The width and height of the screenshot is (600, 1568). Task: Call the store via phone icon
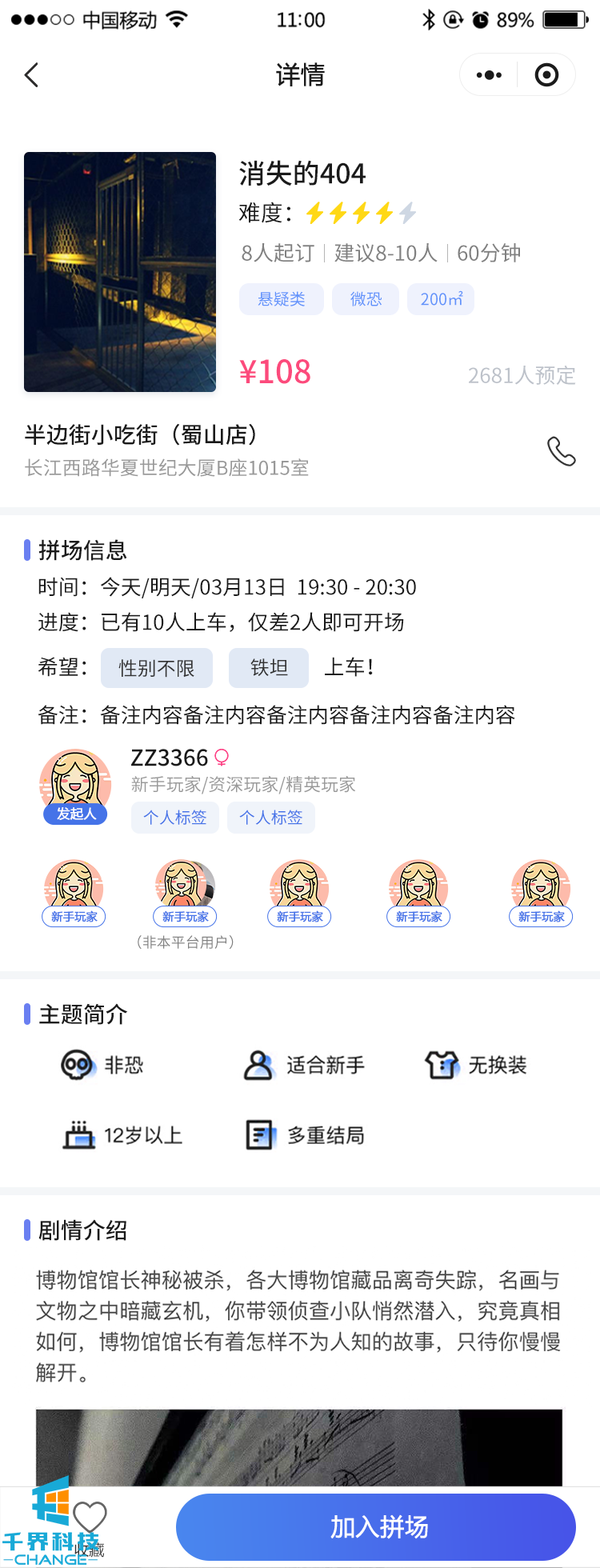coord(561,451)
